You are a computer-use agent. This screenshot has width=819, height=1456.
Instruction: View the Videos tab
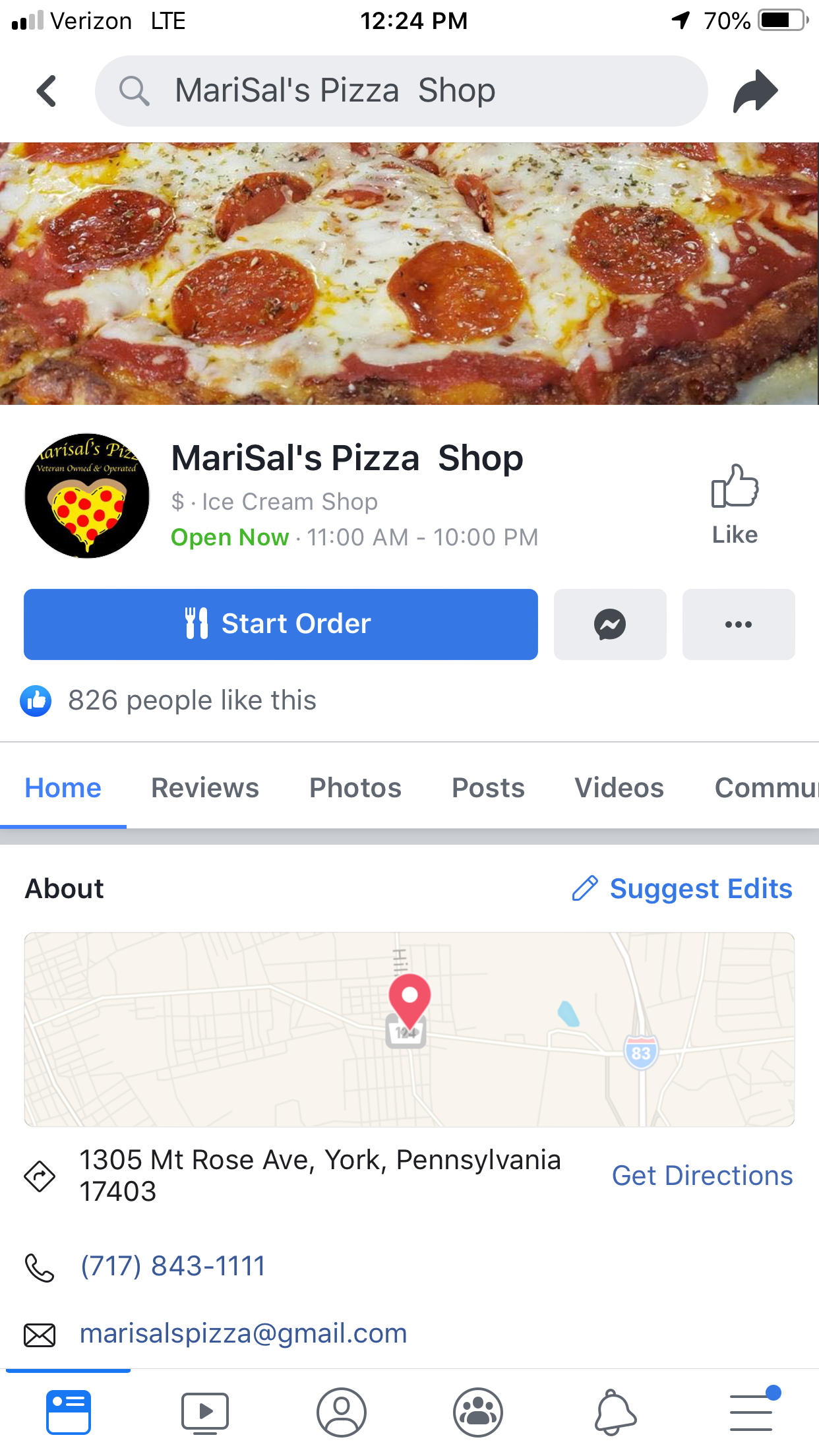(619, 788)
